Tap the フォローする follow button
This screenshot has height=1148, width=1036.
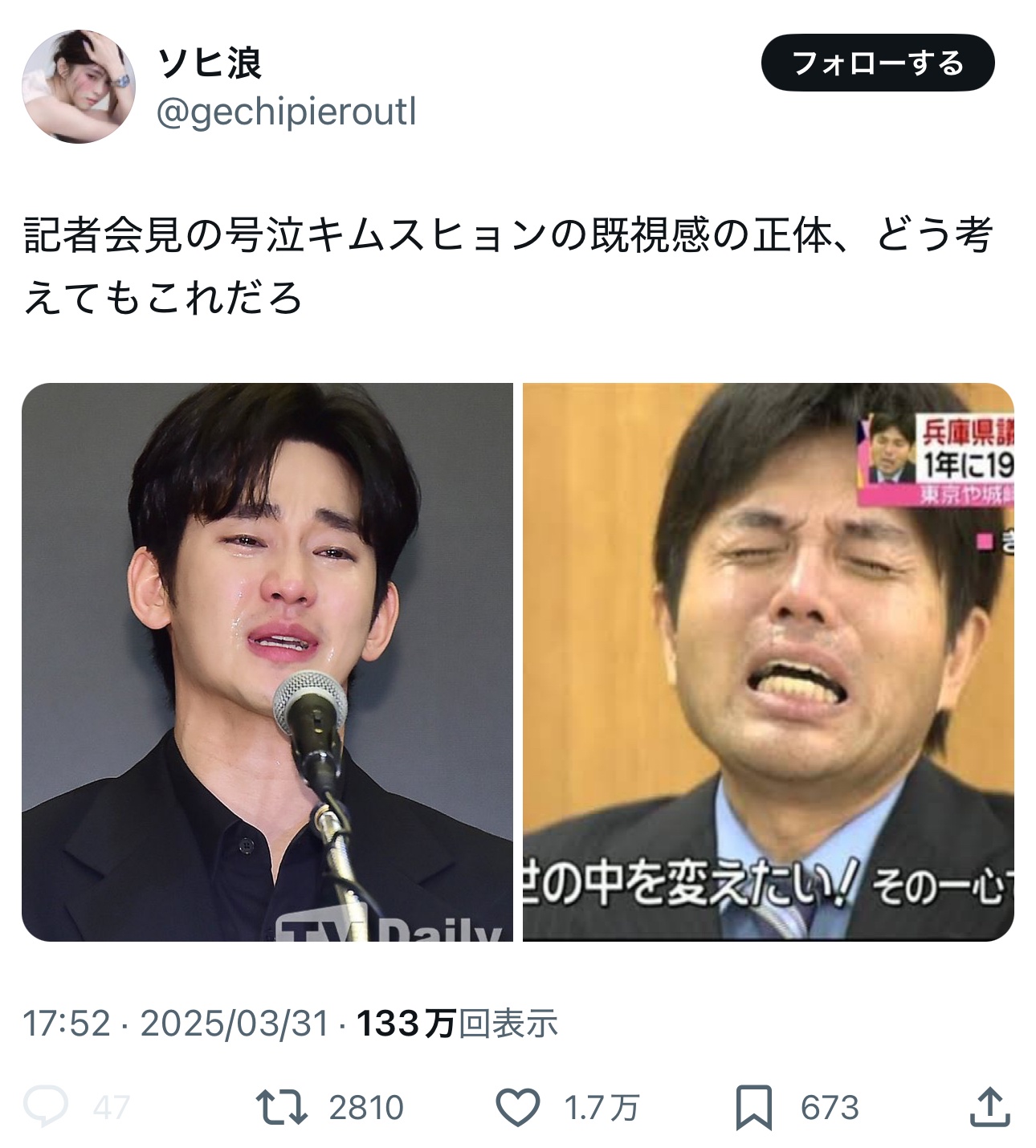pyautogui.click(x=877, y=63)
